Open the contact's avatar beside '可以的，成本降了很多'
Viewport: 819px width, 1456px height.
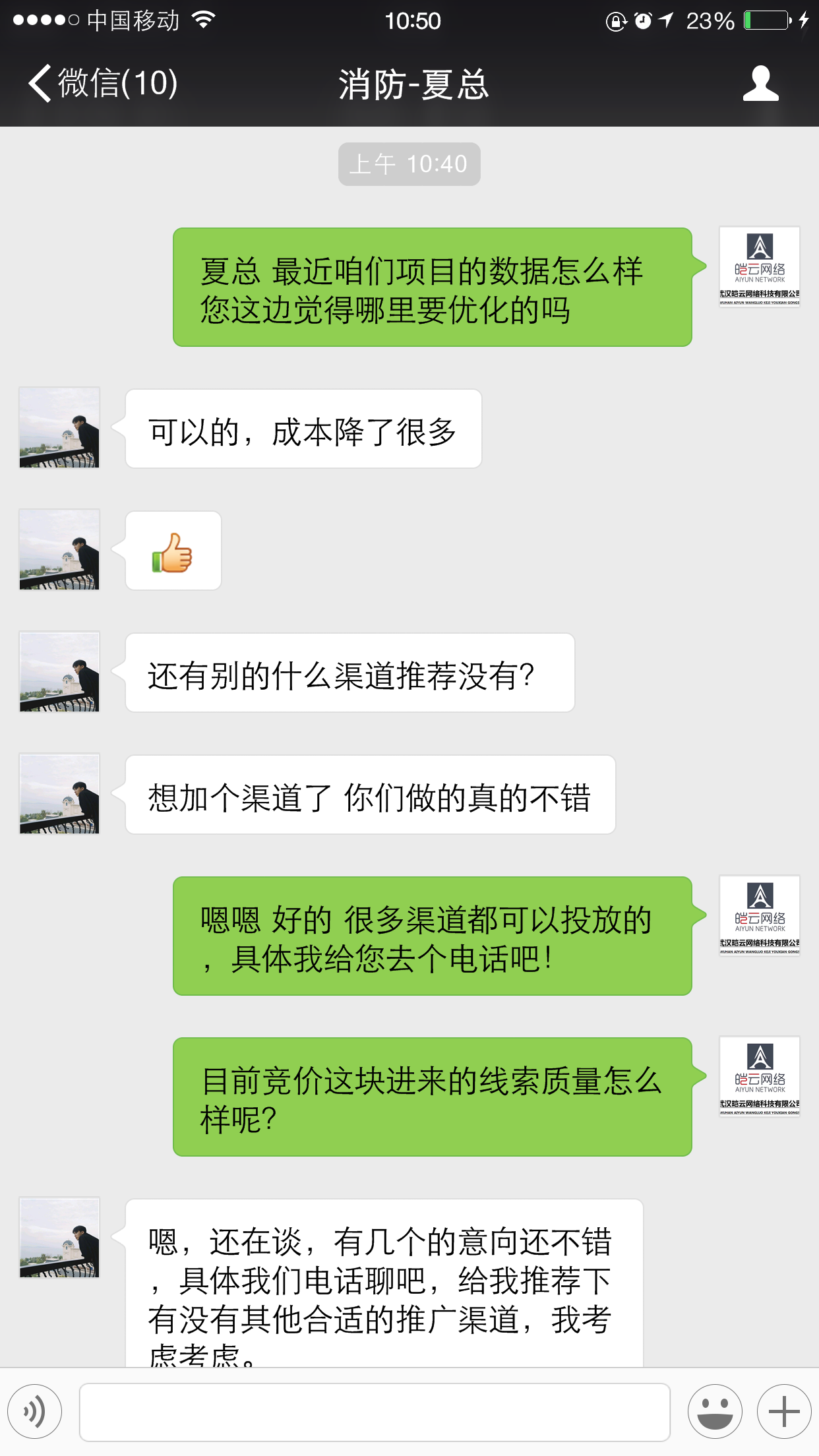(x=59, y=428)
